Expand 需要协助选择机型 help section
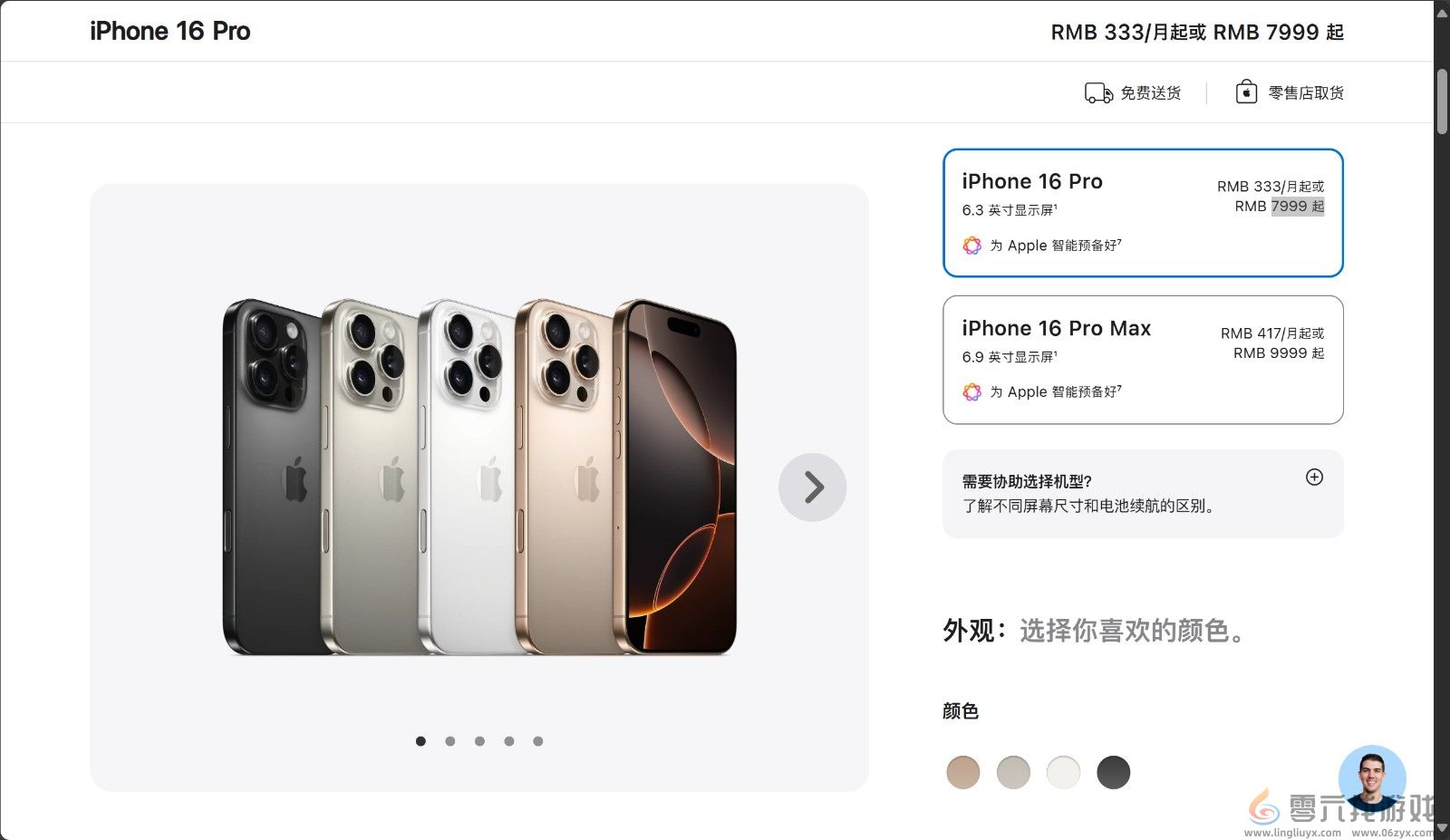 [1314, 478]
